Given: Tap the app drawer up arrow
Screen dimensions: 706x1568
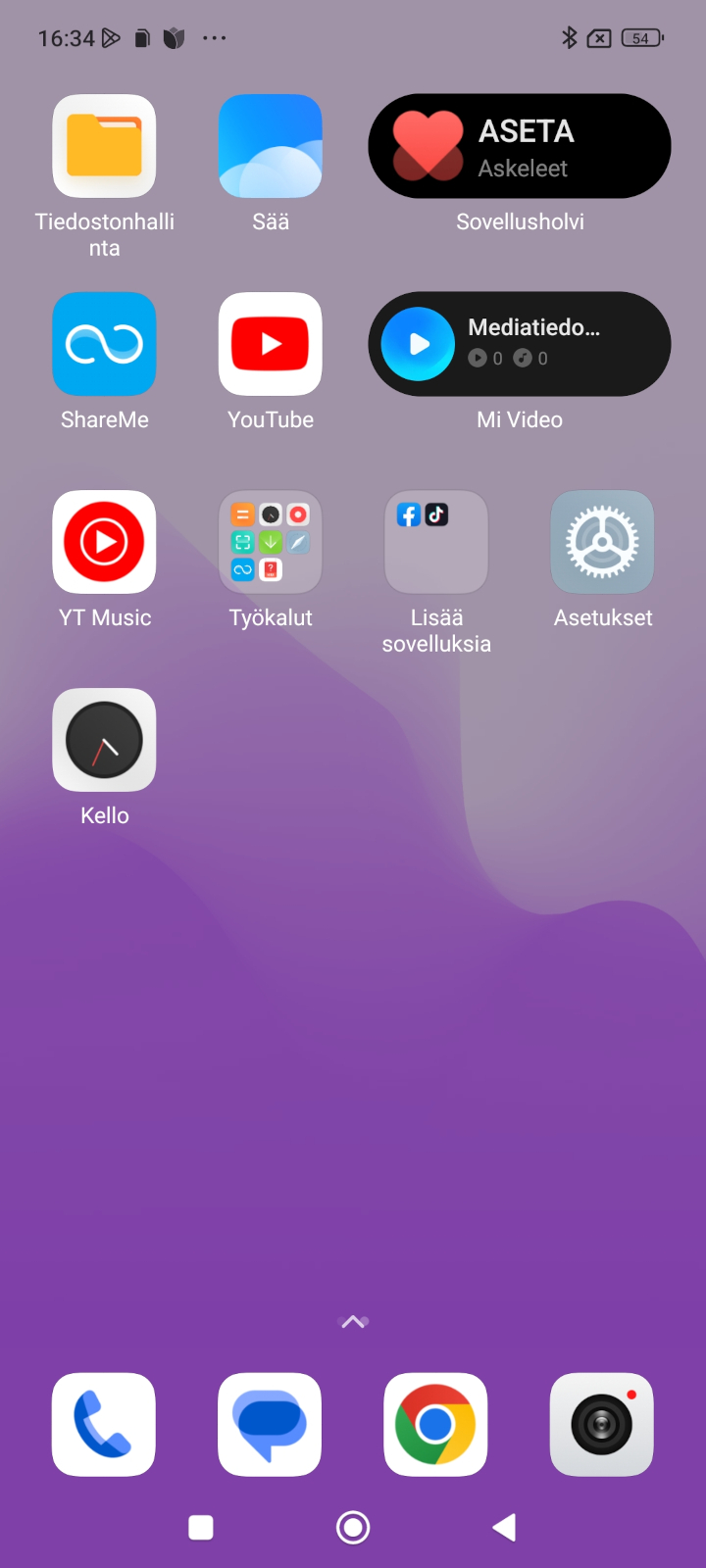Looking at the screenshot, I should (x=353, y=1322).
